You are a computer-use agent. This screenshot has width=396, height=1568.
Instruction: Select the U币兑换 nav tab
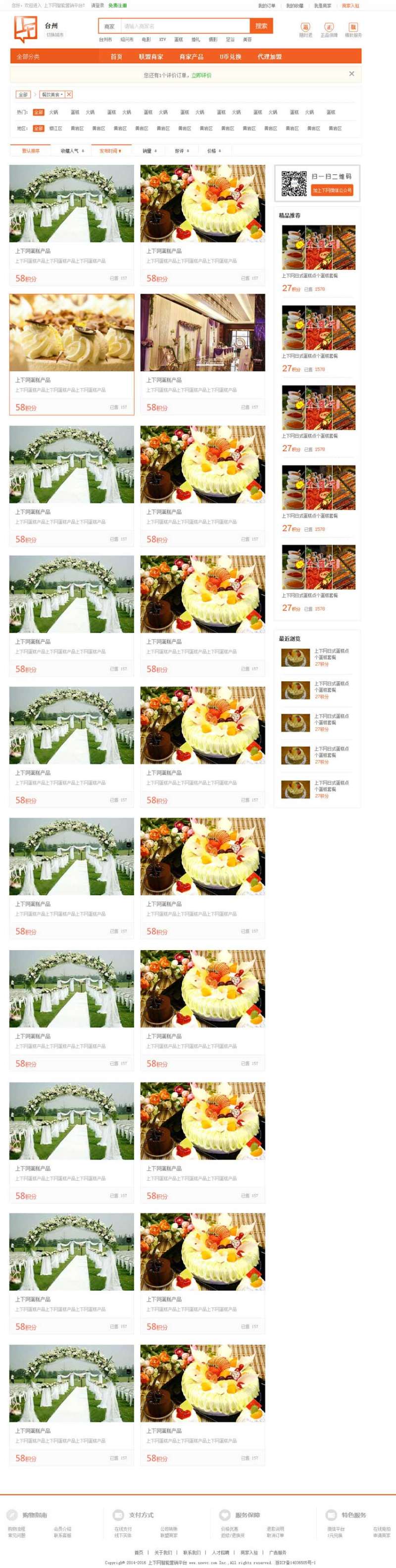[x=231, y=56]
